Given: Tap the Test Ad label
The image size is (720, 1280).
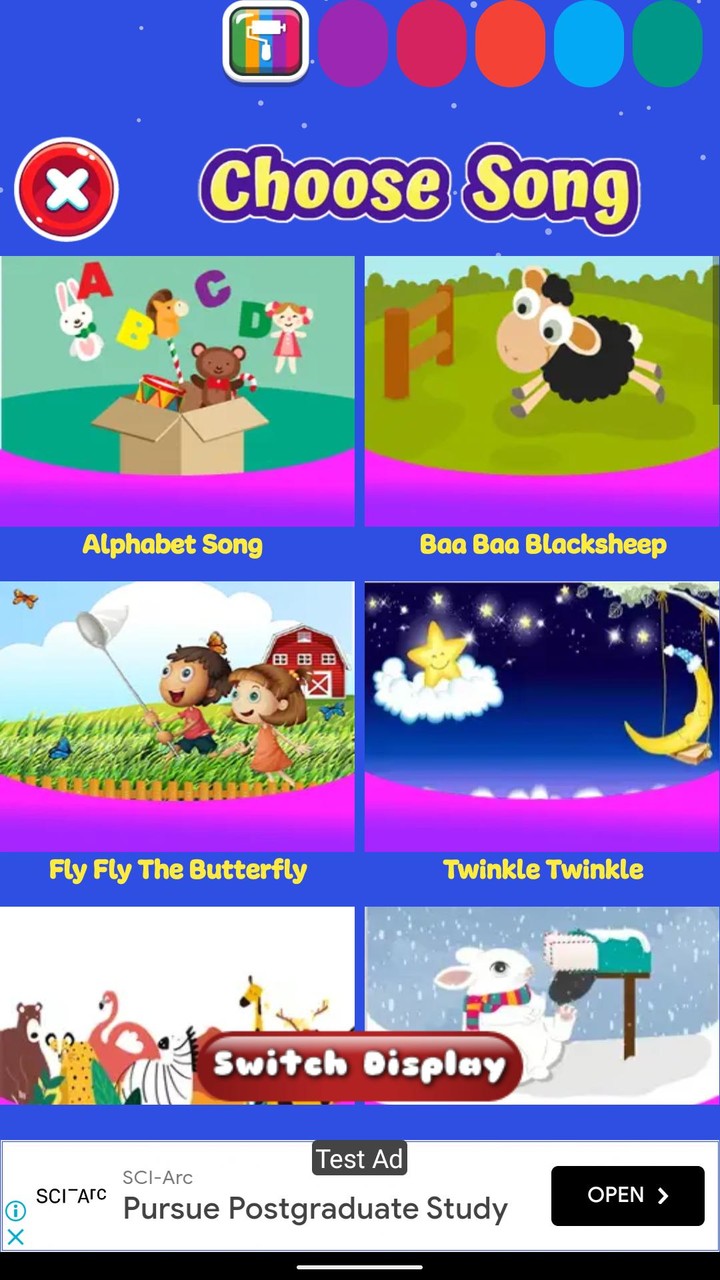Looking at the screenshot, I should [x=359, y=1158].
